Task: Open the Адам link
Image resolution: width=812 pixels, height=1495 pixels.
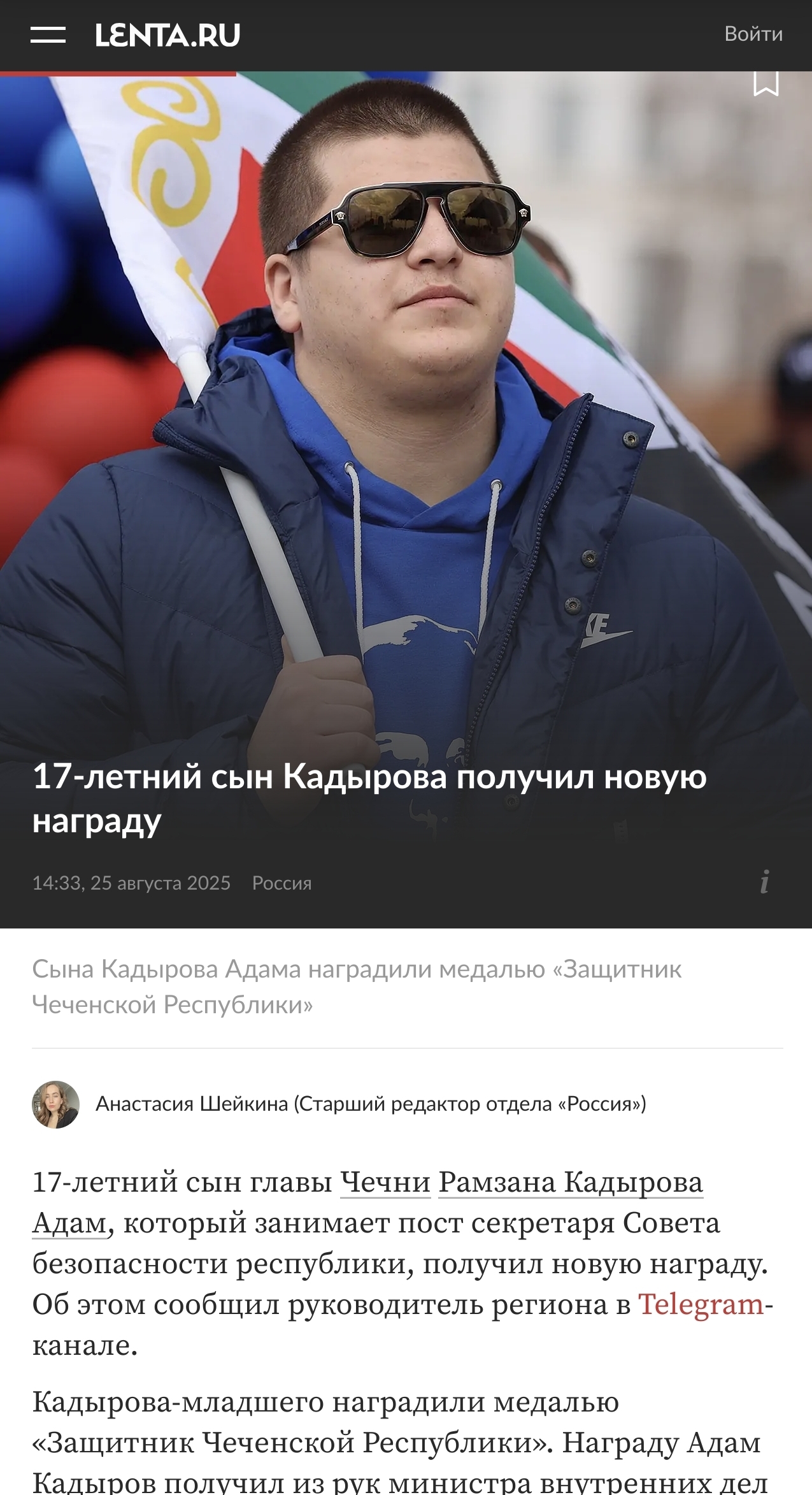Action: click(69, 1224)
